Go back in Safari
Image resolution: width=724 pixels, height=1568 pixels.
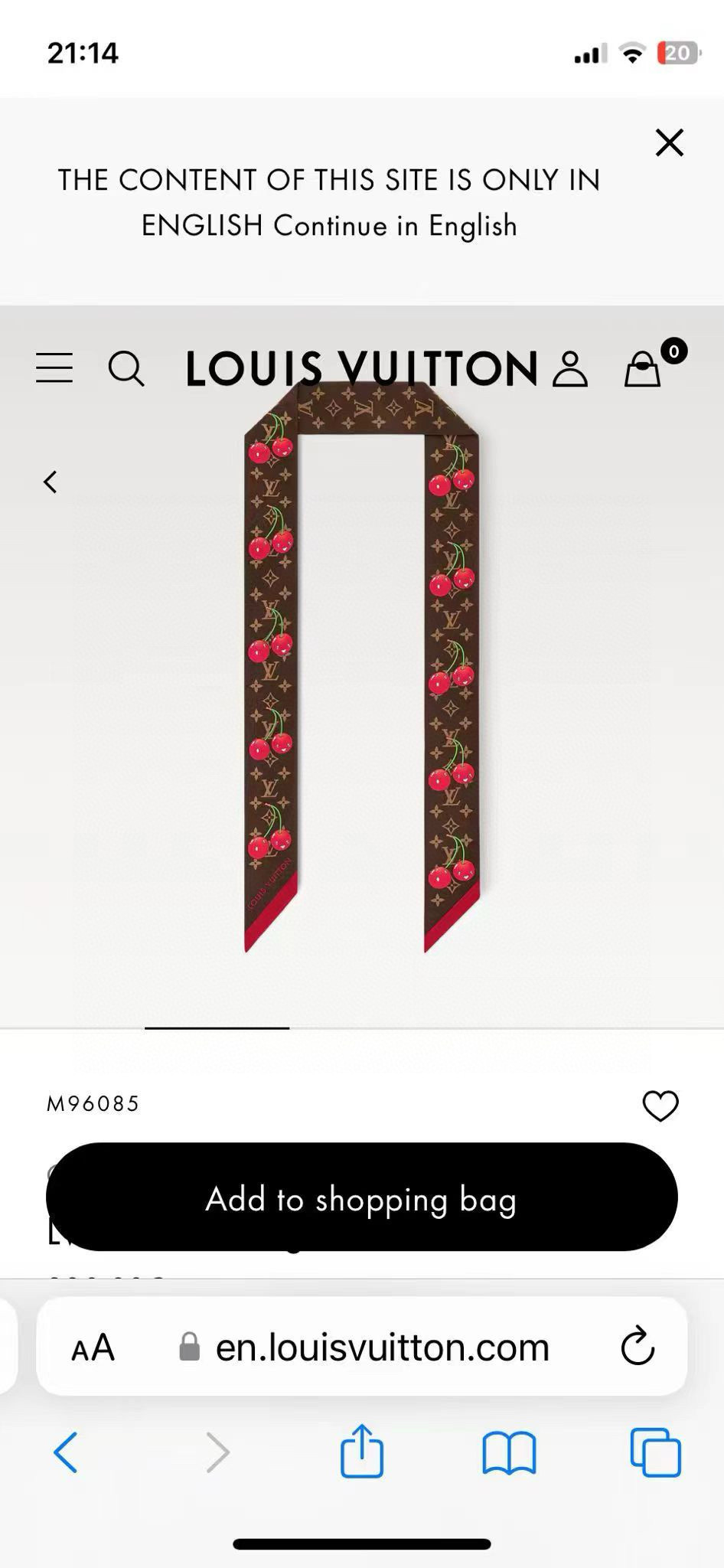click(x=66, y=1452)
